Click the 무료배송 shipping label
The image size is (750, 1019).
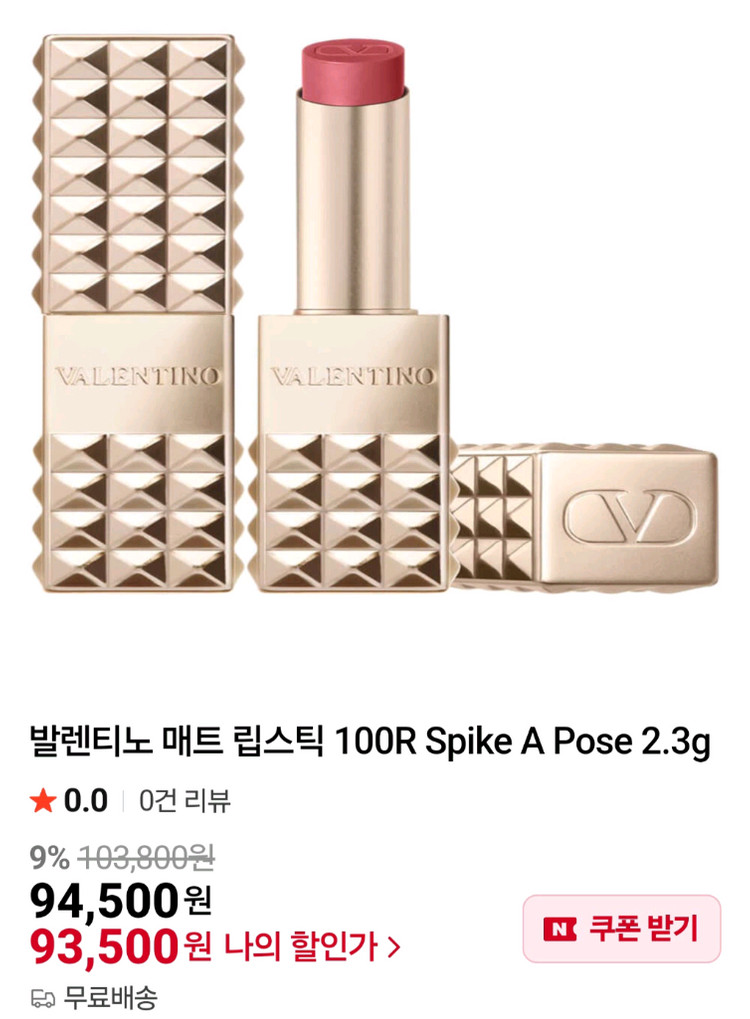(110, 998)
